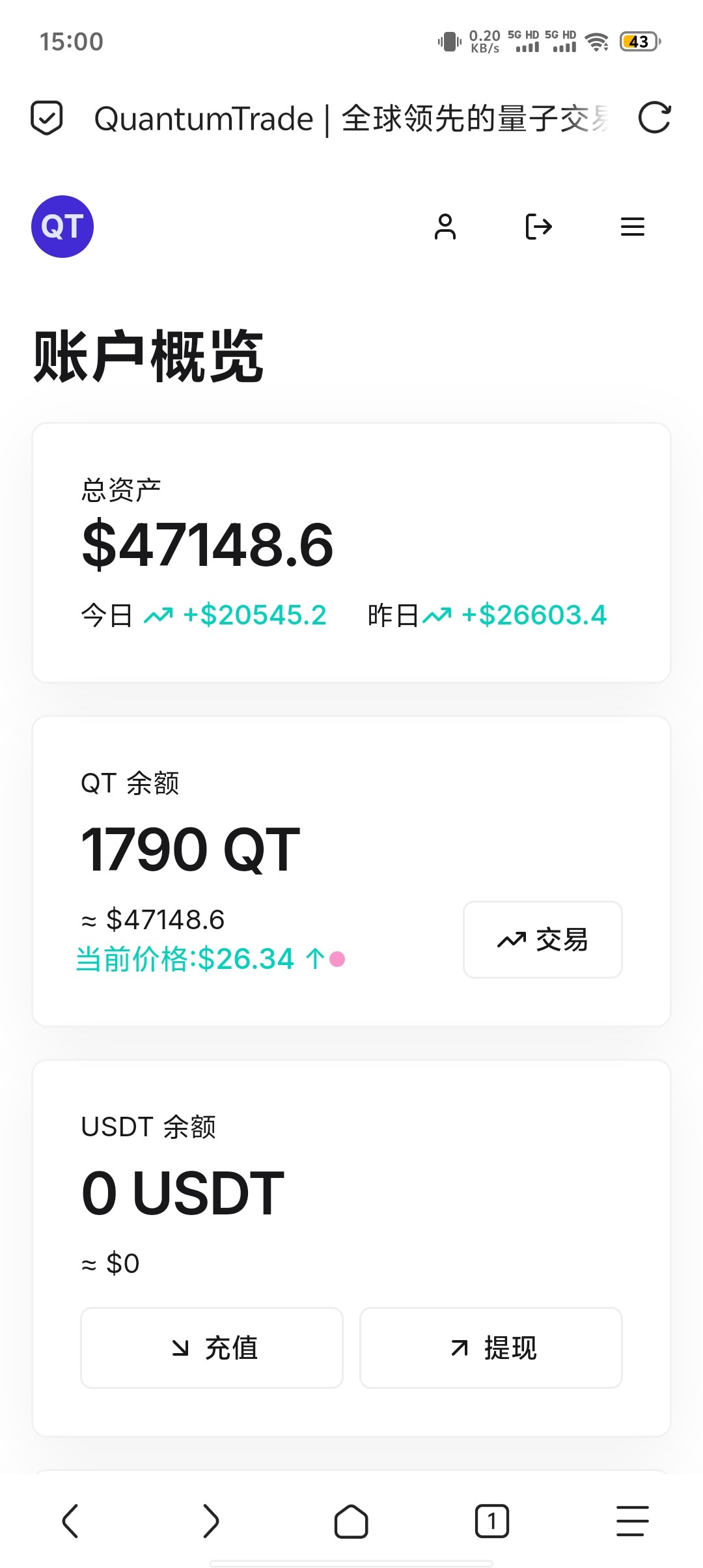Open the browser menu at bottom right
The image size is (703, 1568).
tap(633, 1521)
